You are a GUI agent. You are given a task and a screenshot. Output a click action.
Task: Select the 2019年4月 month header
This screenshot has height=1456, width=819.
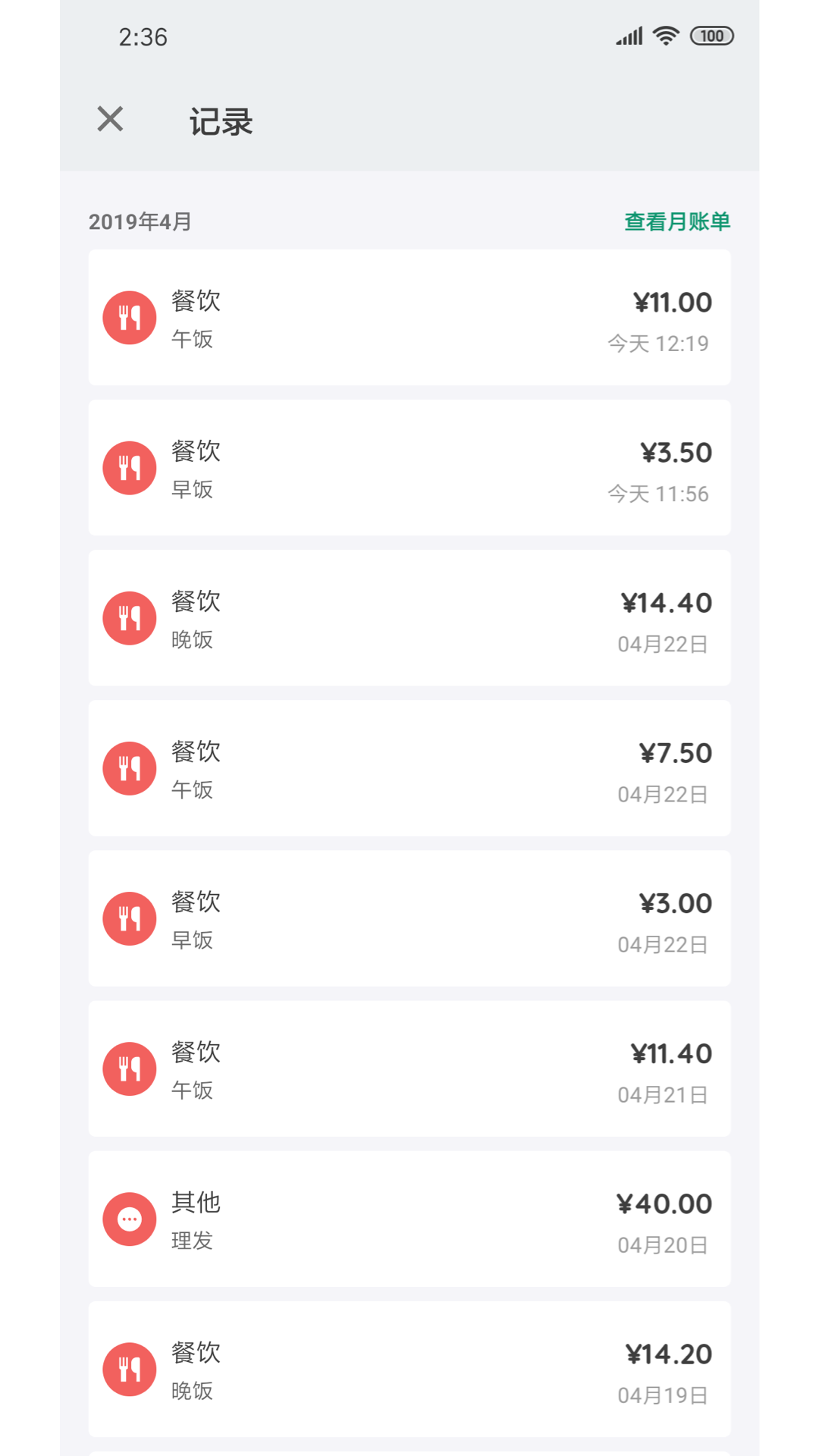(x=139, y=222)
